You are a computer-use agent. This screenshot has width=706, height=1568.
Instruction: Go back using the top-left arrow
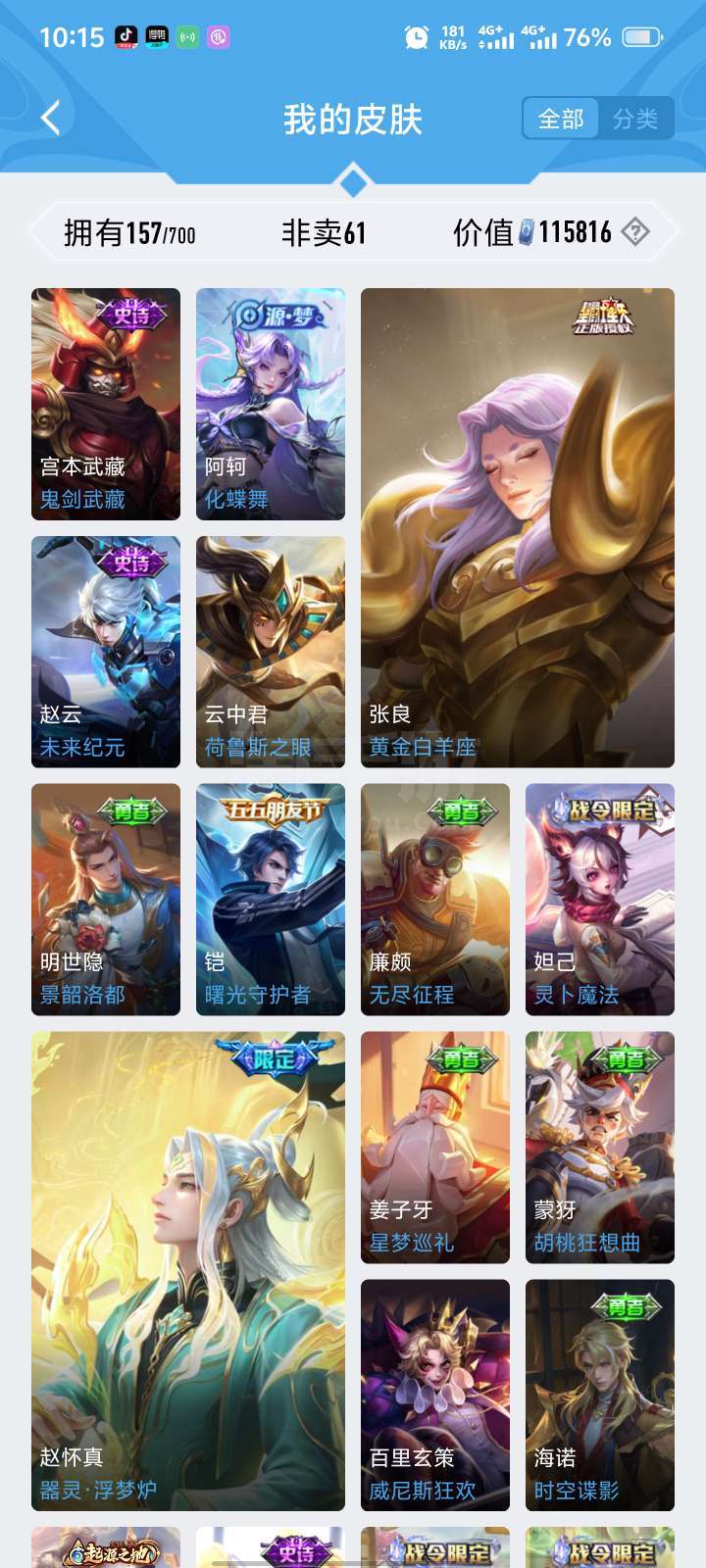(x=51, y=119)
